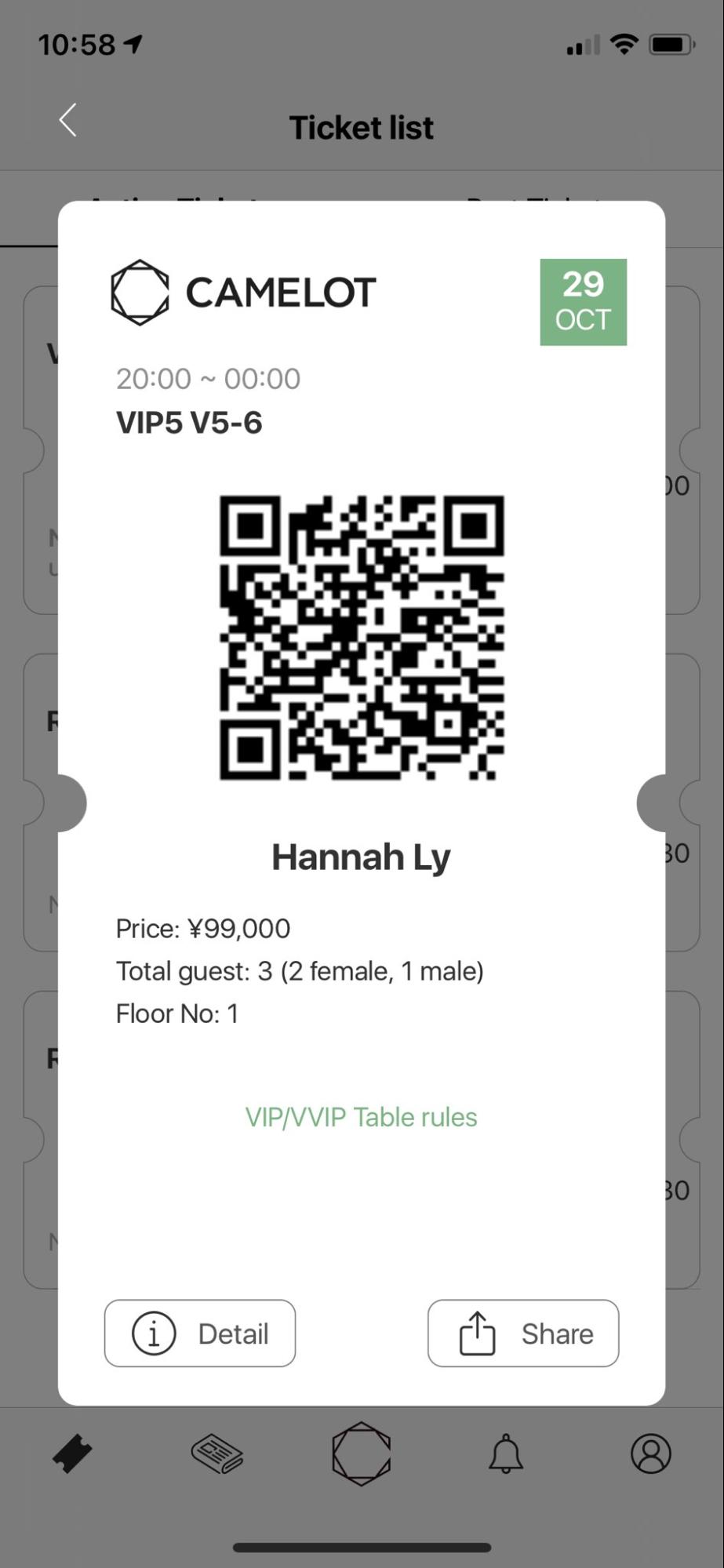
Task: Open the profile tab
Action: (x=651, y=1453)
